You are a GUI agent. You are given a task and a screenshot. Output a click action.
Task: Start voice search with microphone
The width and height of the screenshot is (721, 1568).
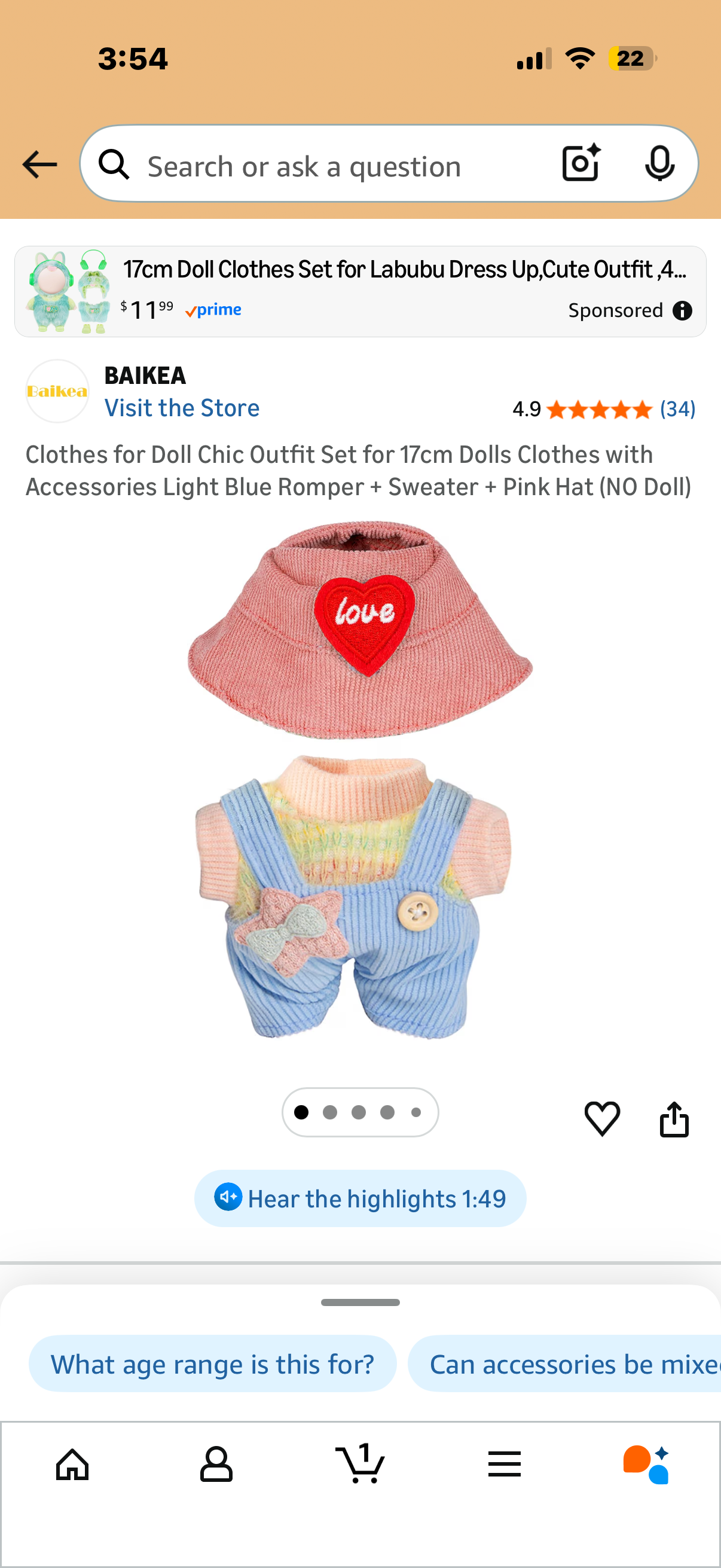click(659, 164)
